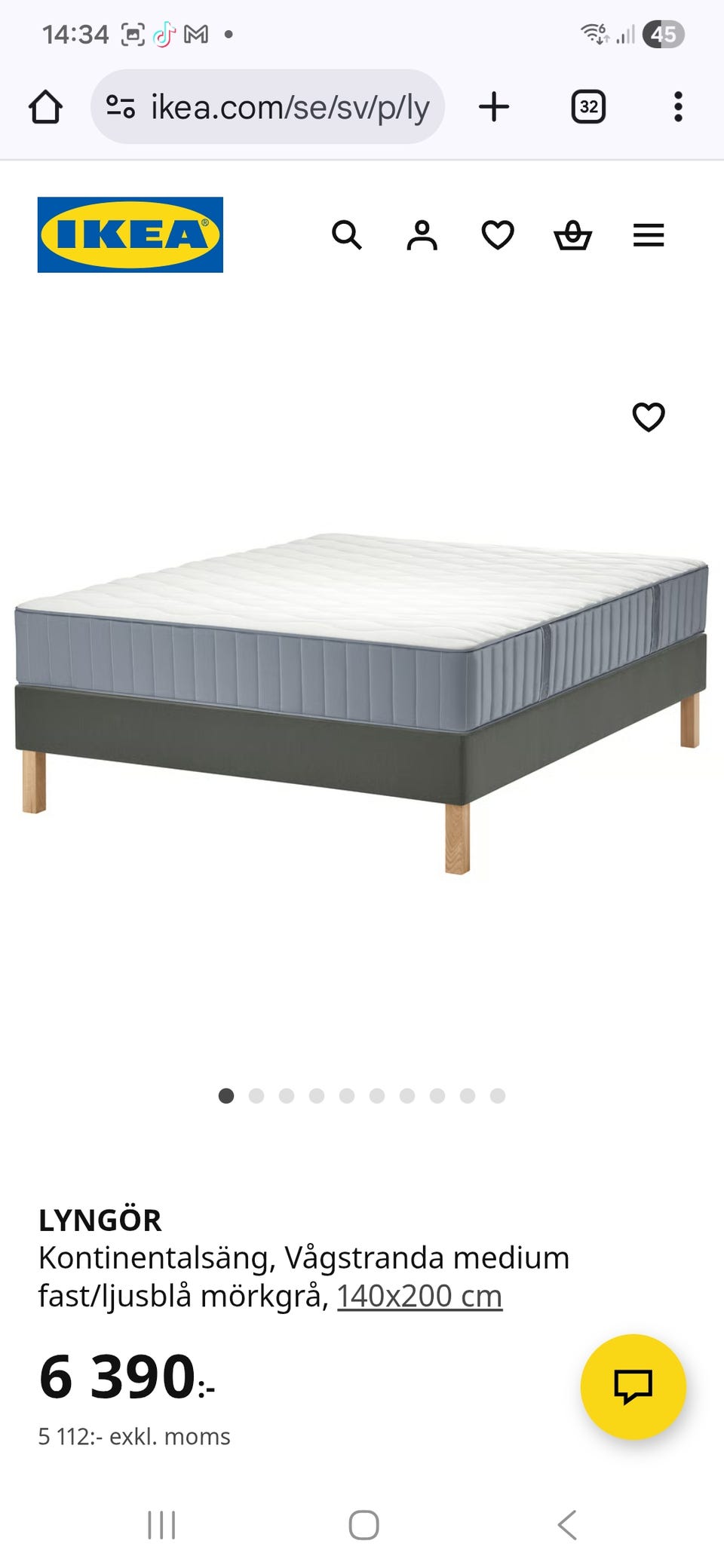Image resolution: width=724 pixels, height=1568 pixels.
Task: Open a new browser tab
Action: (x=494, y=107)
